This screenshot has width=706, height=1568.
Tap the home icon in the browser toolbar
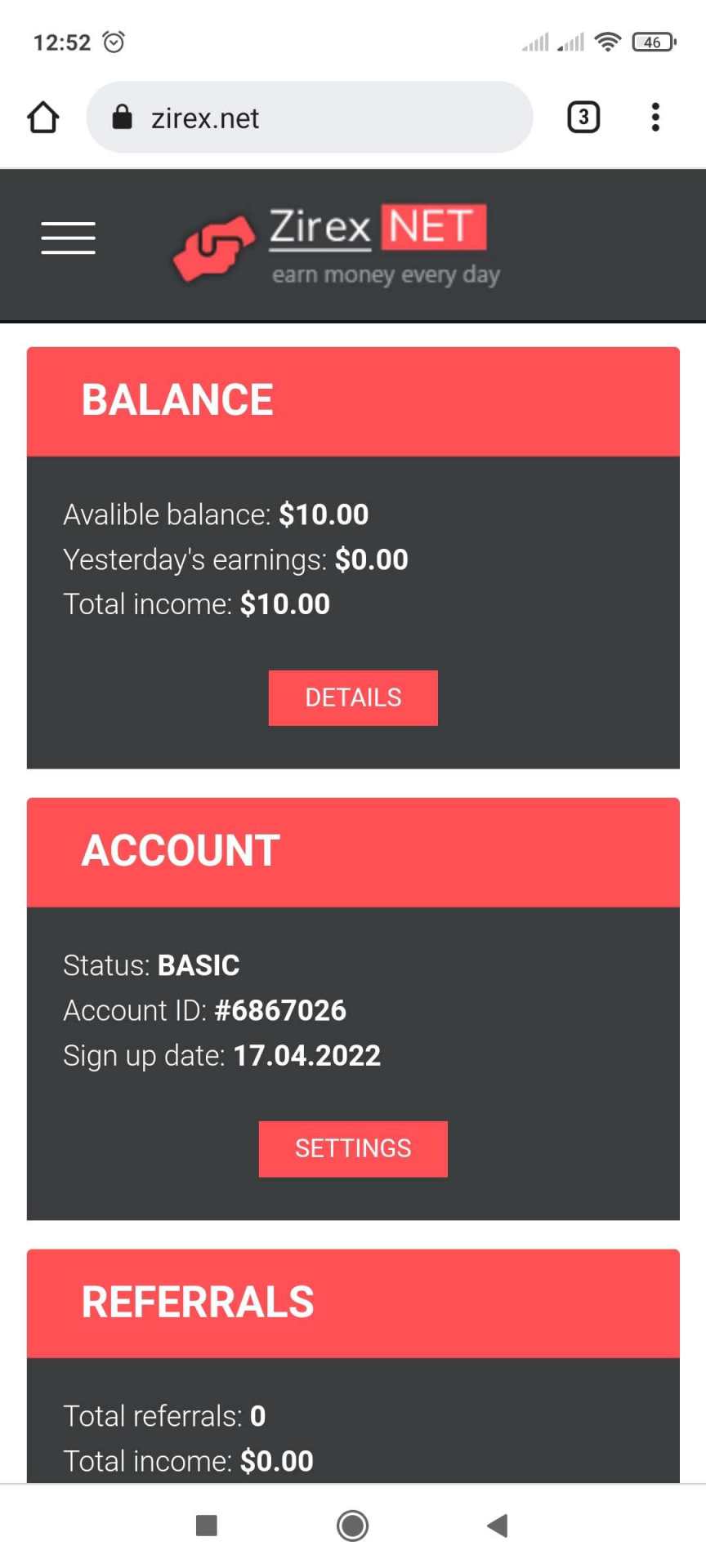(42, 117)
